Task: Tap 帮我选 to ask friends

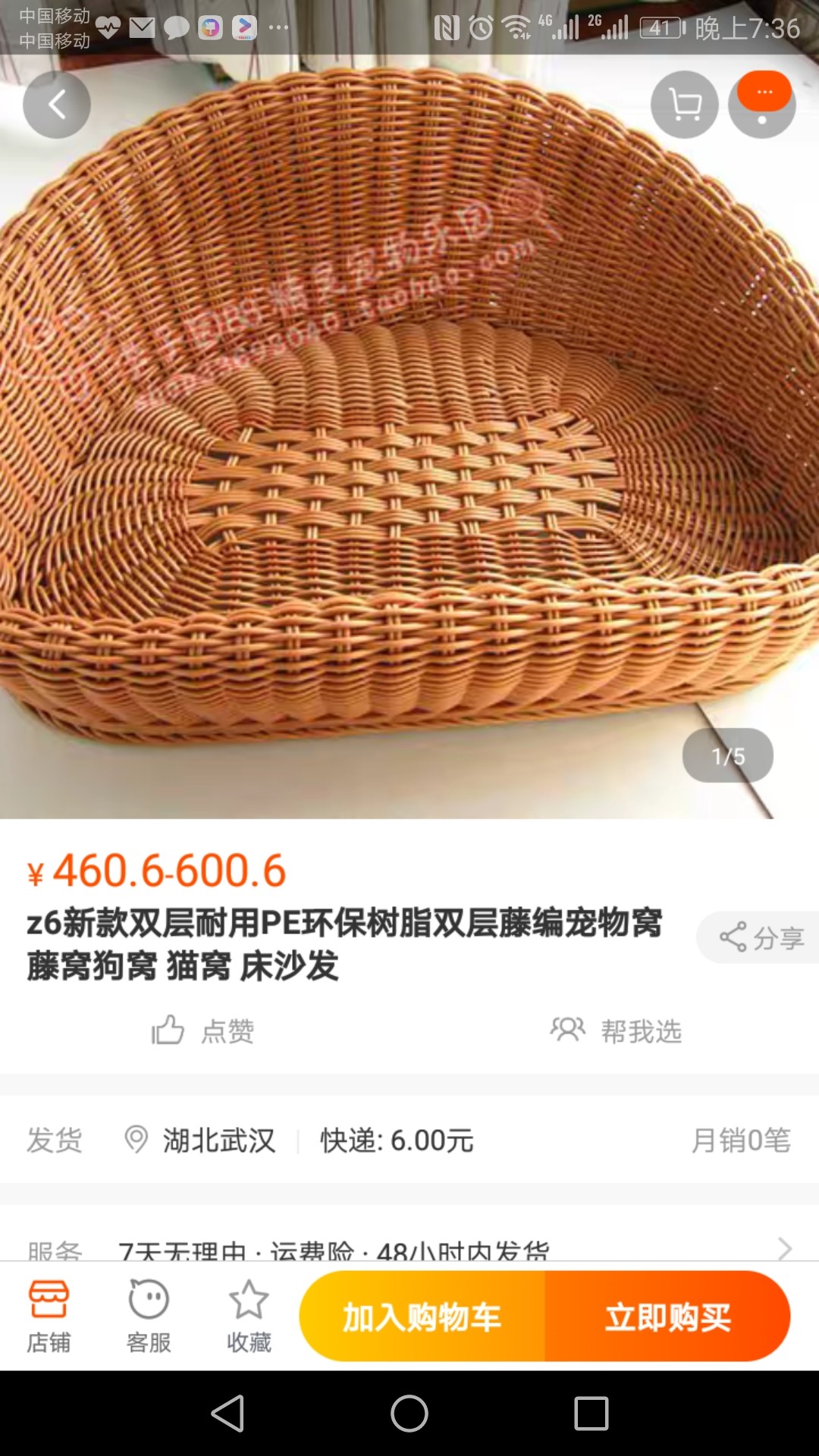Action: 616,1031
